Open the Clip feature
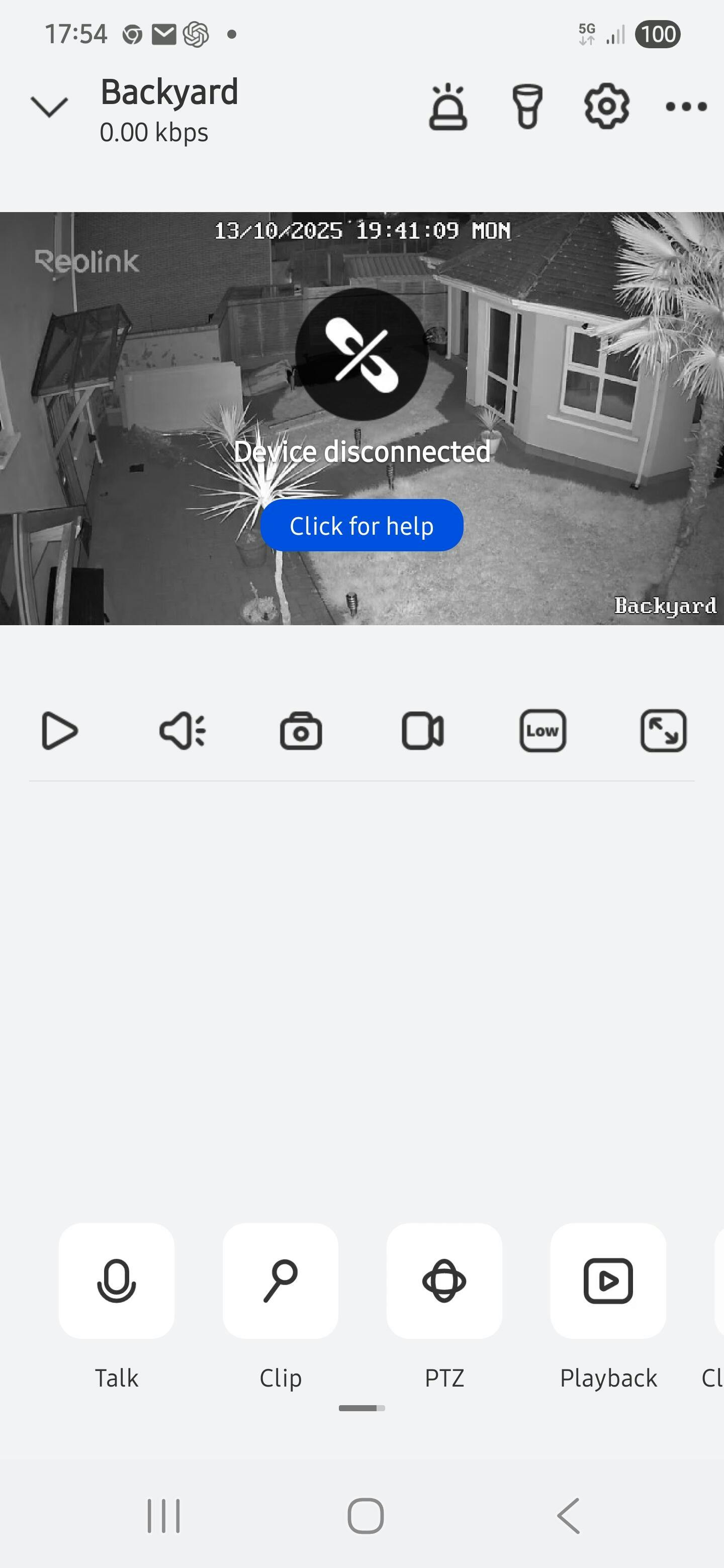This screenshot has height=1568, width=724. 280,1281
